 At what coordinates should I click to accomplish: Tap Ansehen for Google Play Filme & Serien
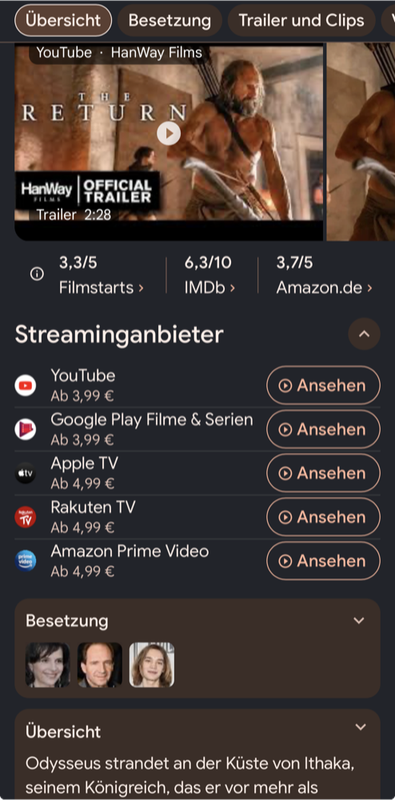tap(323, 430)
